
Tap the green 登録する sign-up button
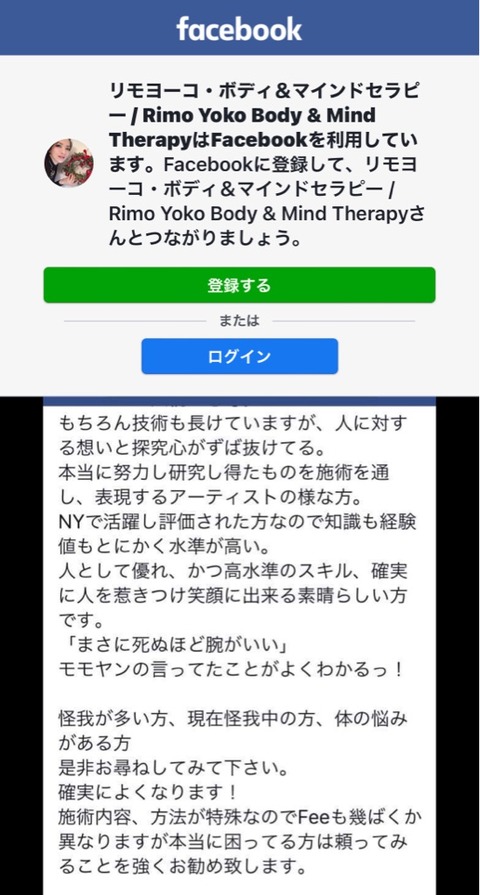pos(239,285)
